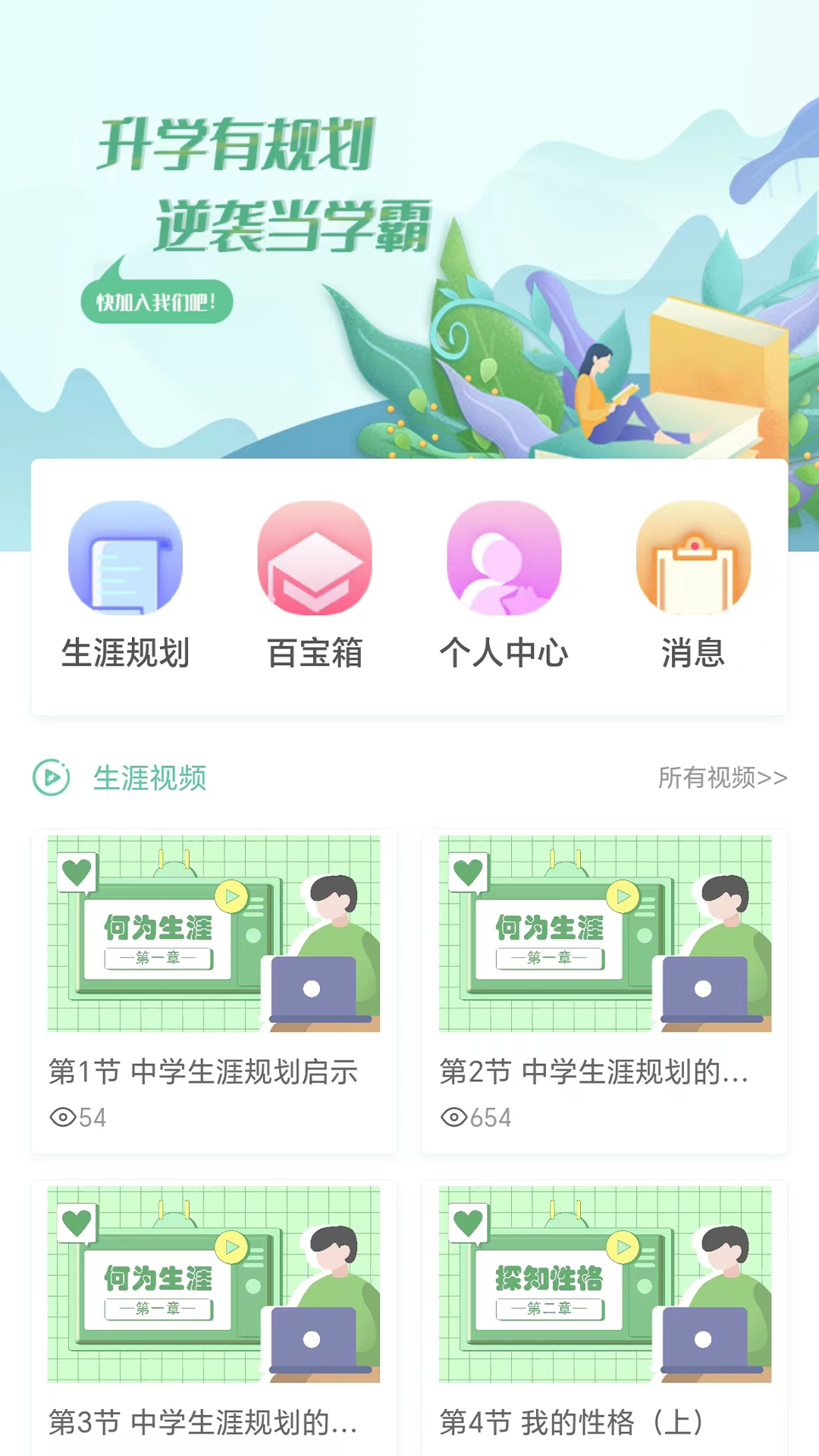
Task: Open 所有视频>> to see all videos
Action: (722, 777)
